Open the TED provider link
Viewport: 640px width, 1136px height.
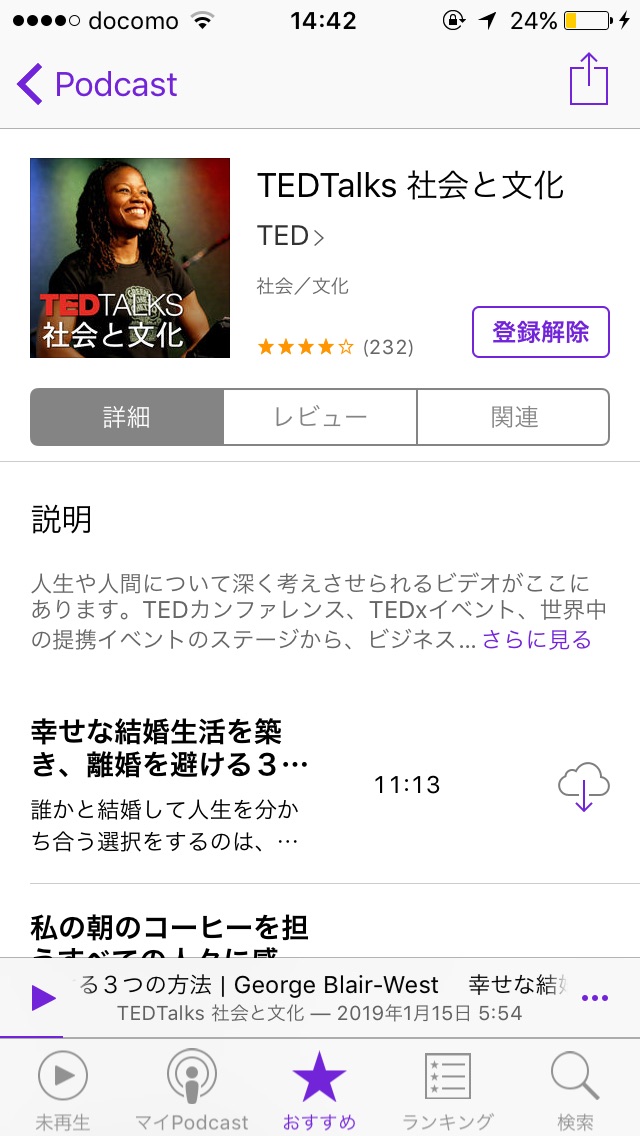(290, 236)
